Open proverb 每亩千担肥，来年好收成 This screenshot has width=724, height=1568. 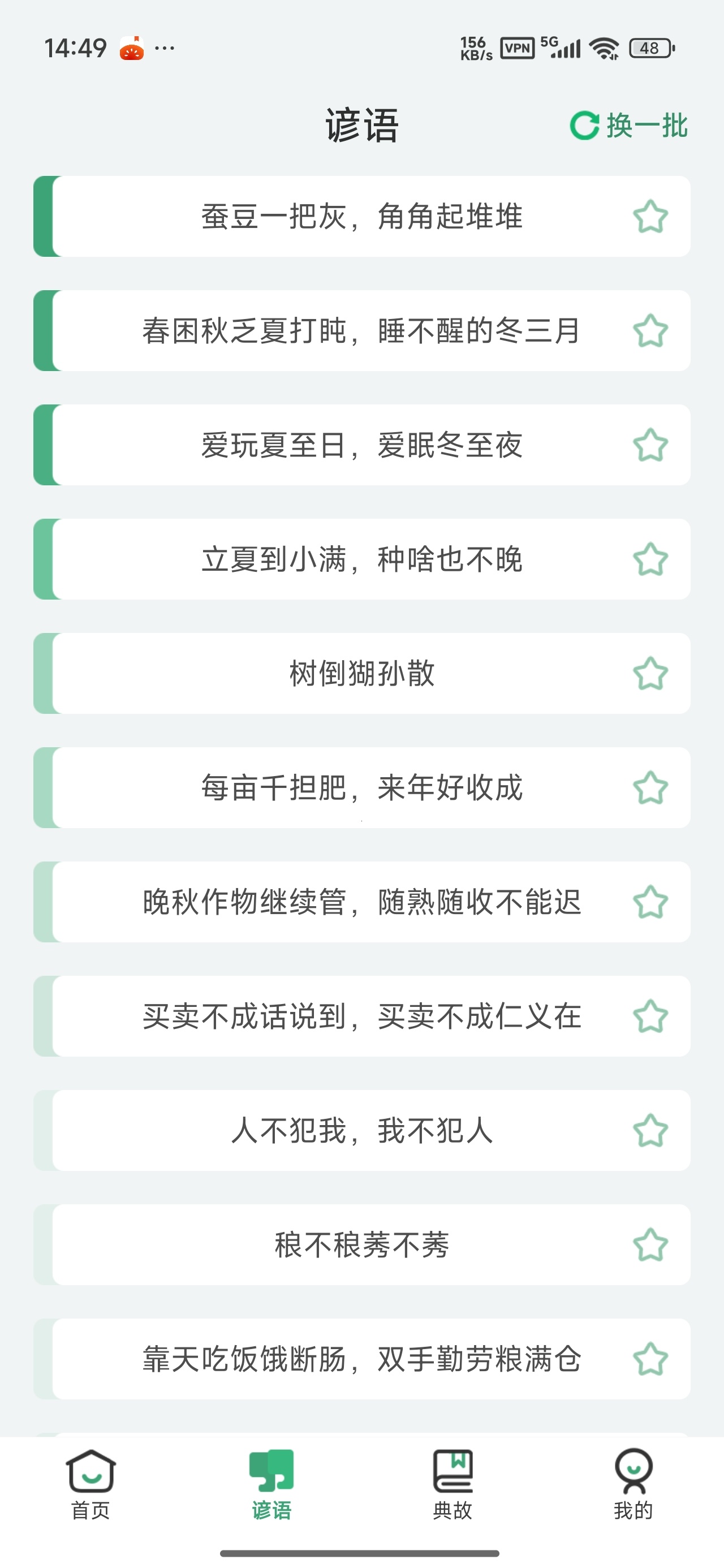[361, 787]
